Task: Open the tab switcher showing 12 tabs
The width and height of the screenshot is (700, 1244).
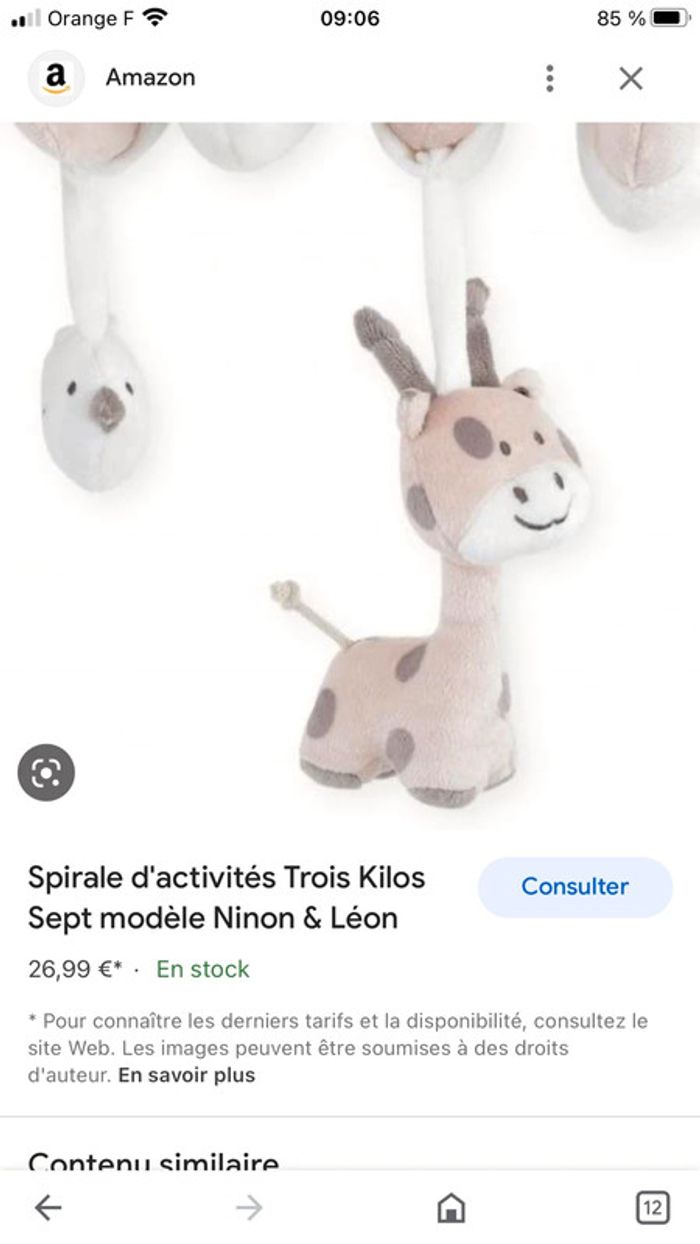Action: point(652,1208)
